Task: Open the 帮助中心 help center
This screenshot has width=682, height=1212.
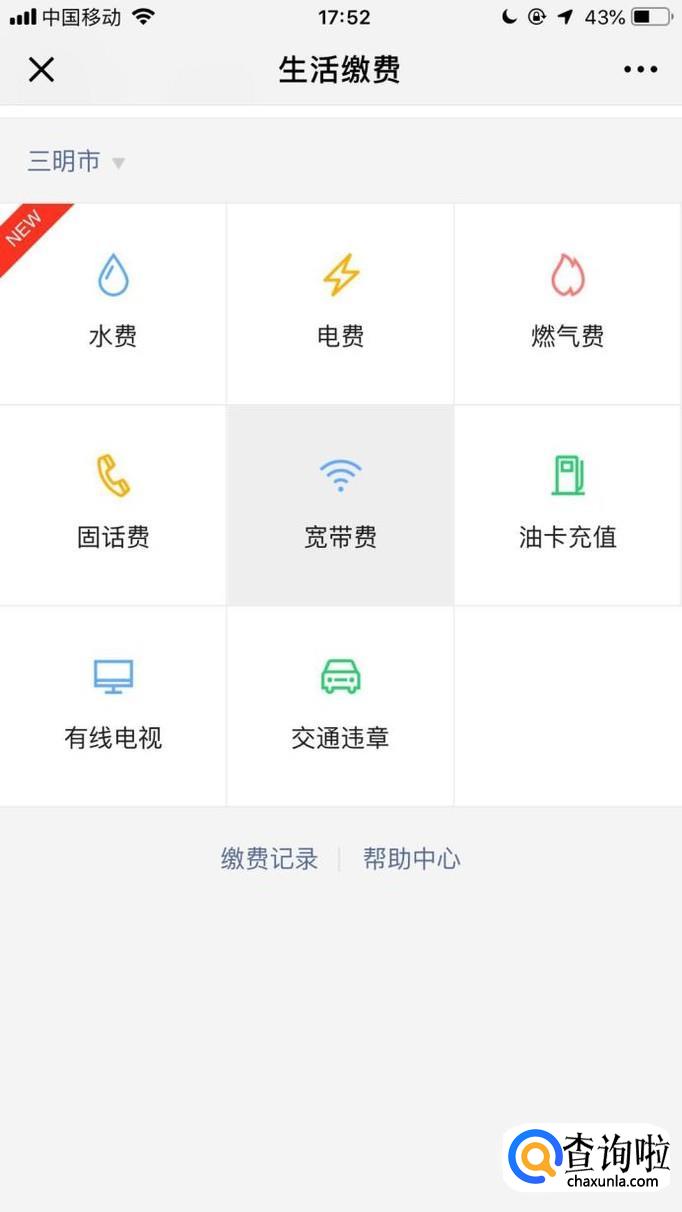Action: click(411, 859)
